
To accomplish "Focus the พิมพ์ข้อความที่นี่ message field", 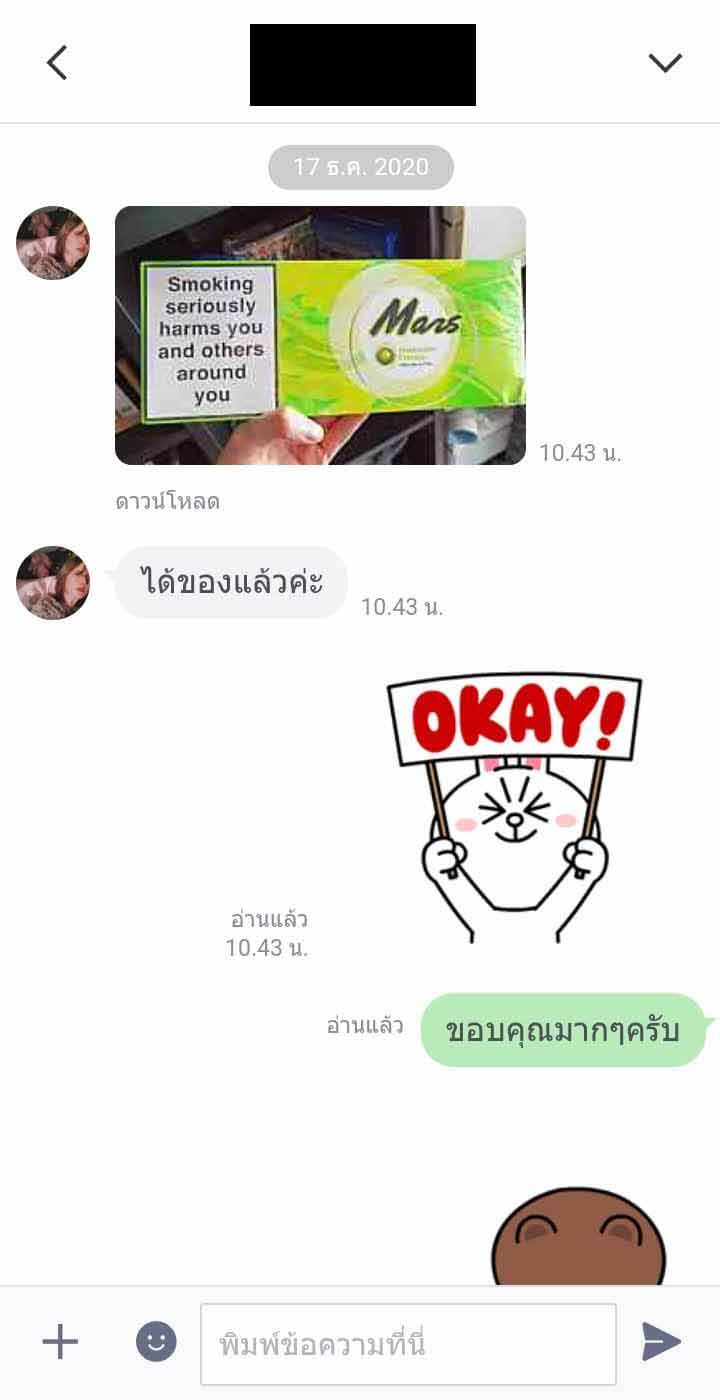I will (x=408, y=1344).
